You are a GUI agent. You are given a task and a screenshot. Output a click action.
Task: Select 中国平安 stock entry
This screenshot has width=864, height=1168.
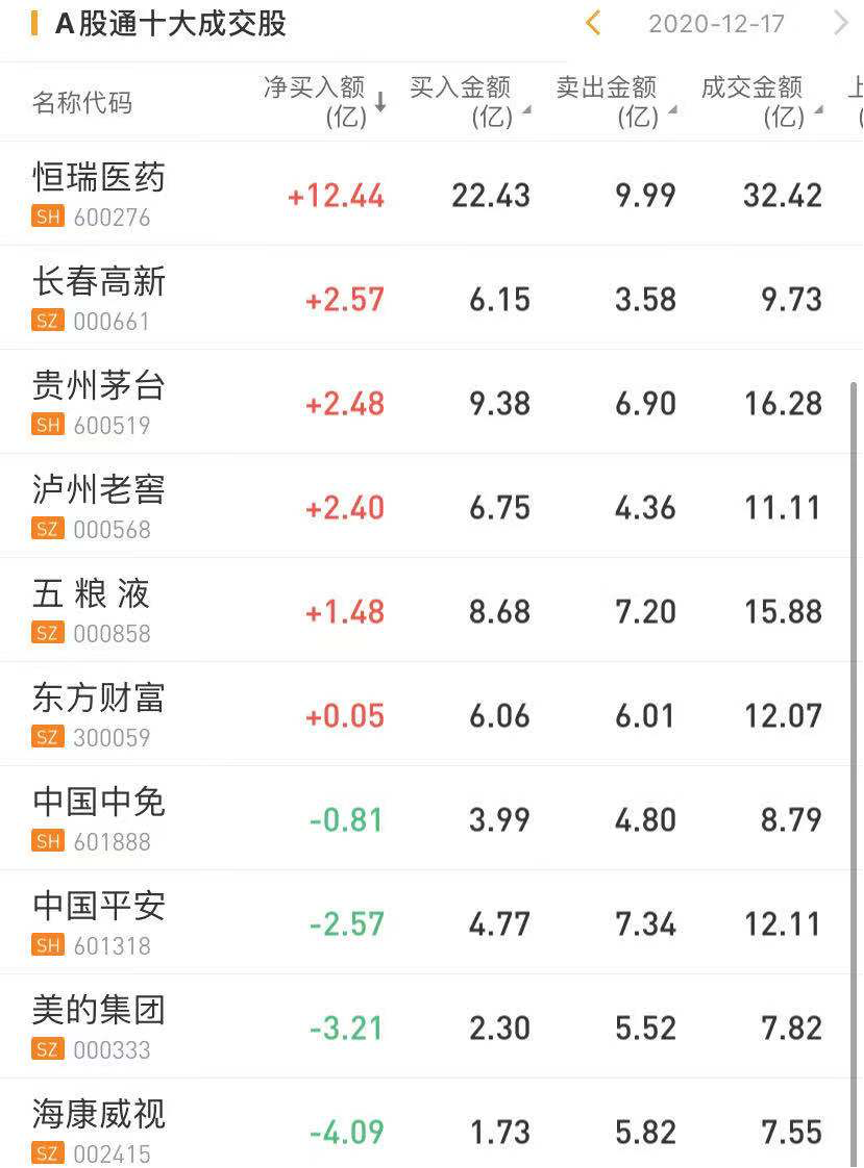(x=99, y=921)
